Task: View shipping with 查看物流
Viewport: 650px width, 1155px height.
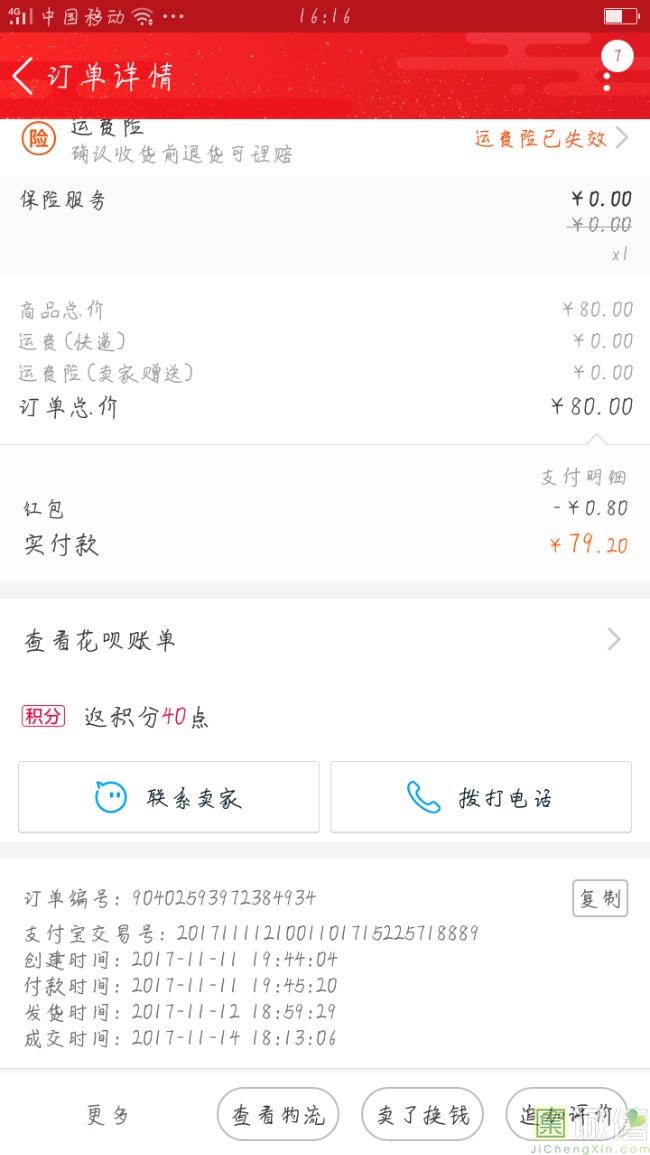Action: [278, 1115]
